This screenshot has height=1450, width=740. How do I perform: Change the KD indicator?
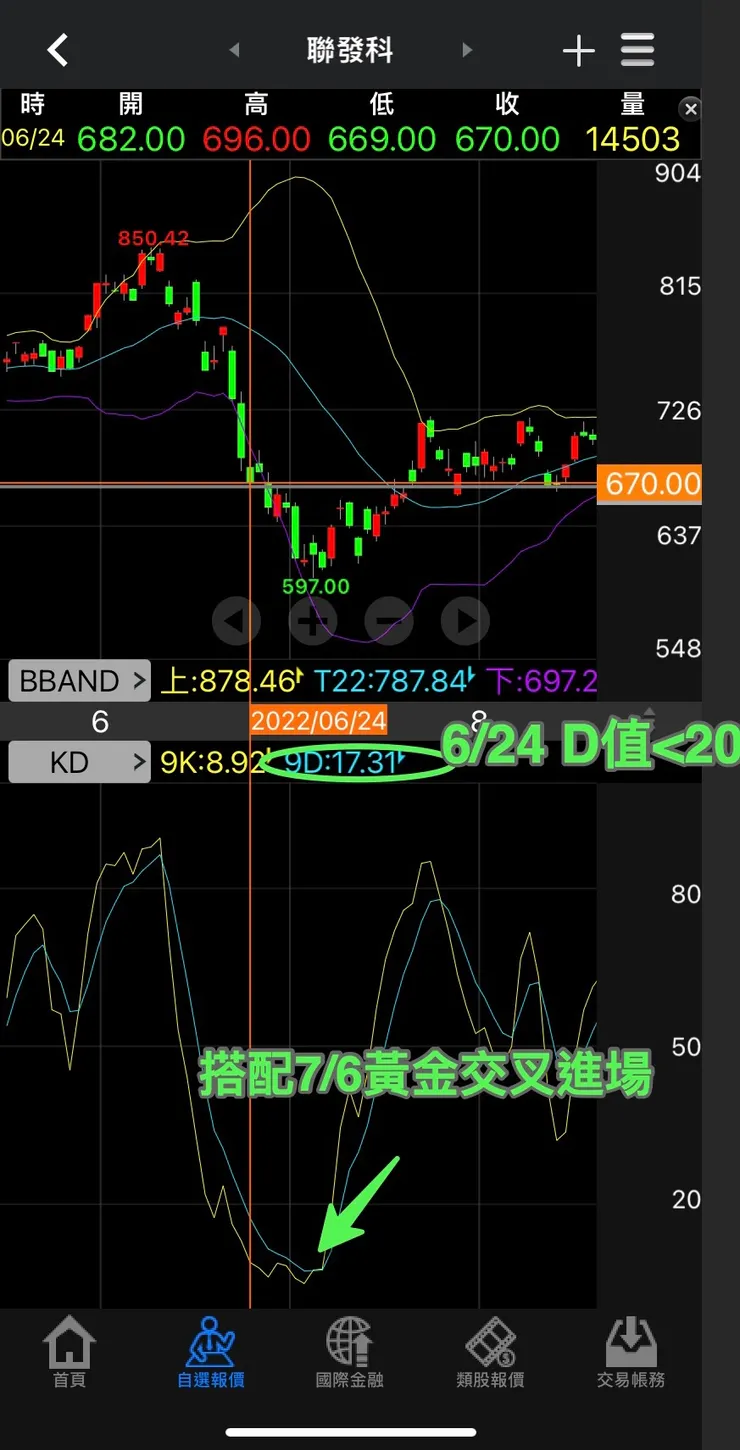[79, 763]
